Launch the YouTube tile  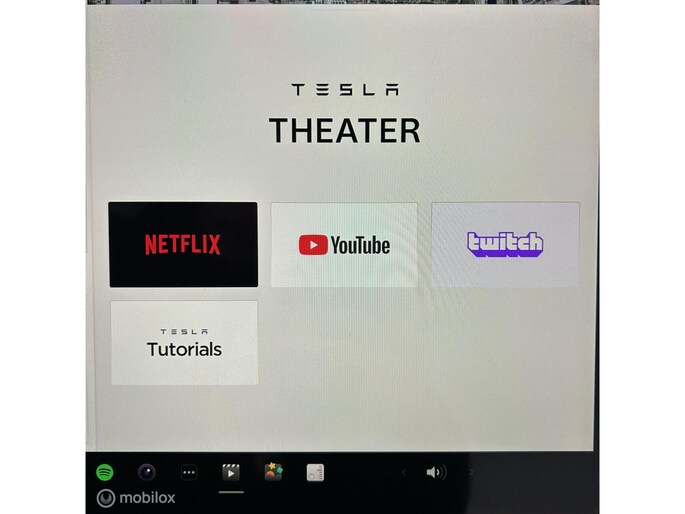pos(344,244)
